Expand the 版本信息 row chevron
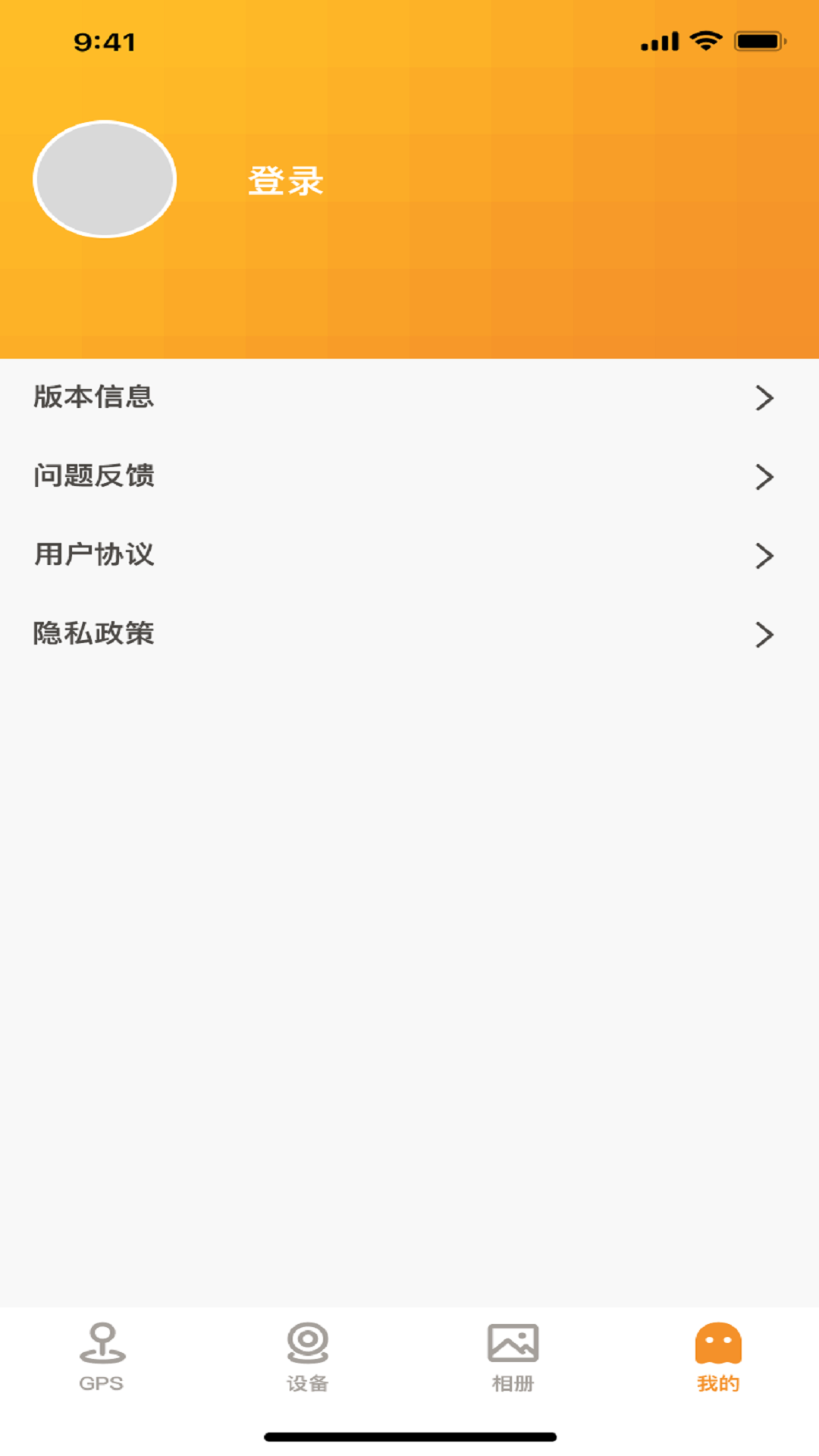 click(x=765, y=397)
